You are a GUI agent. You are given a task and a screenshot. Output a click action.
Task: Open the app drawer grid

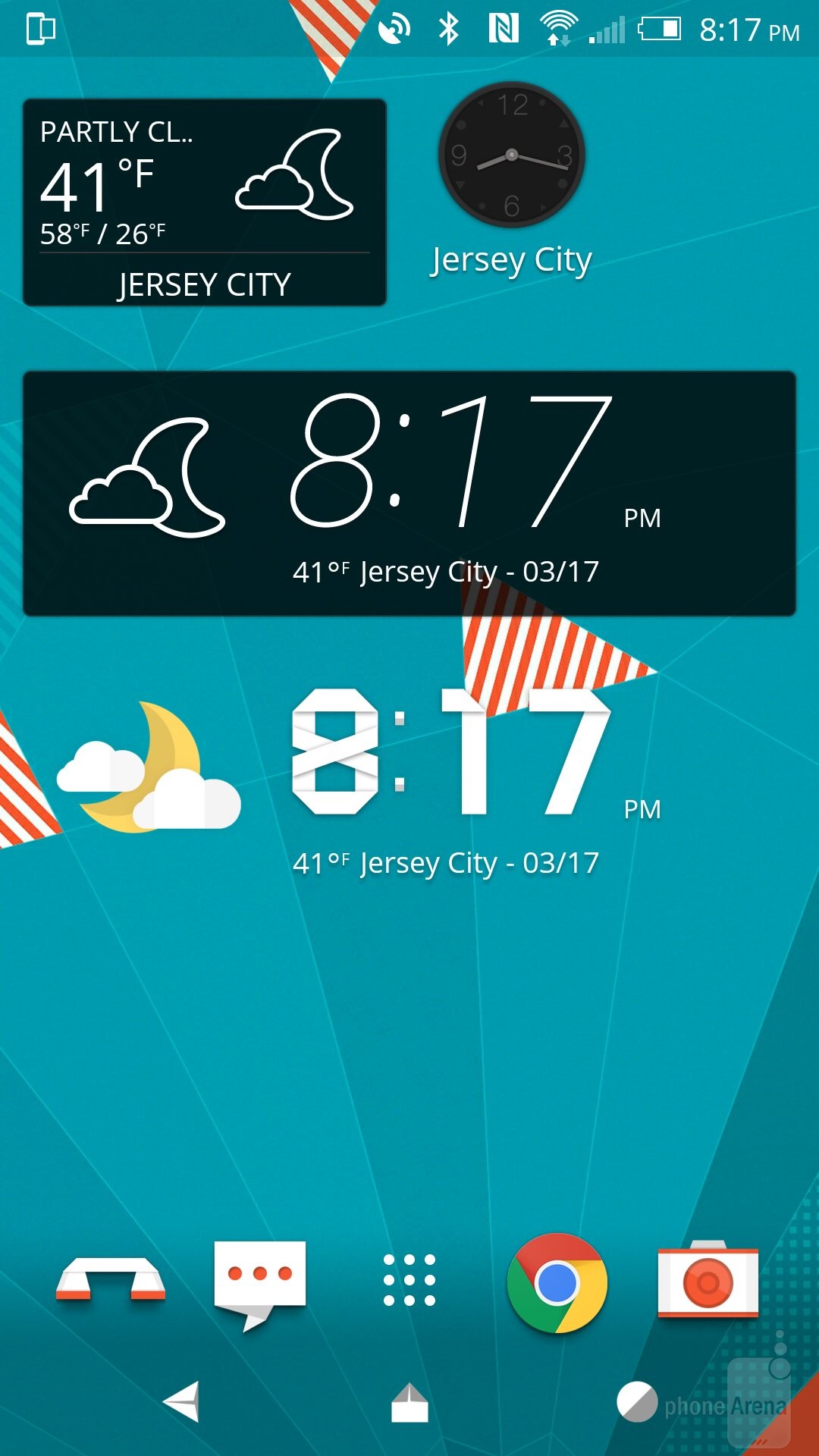[409, 1280]
